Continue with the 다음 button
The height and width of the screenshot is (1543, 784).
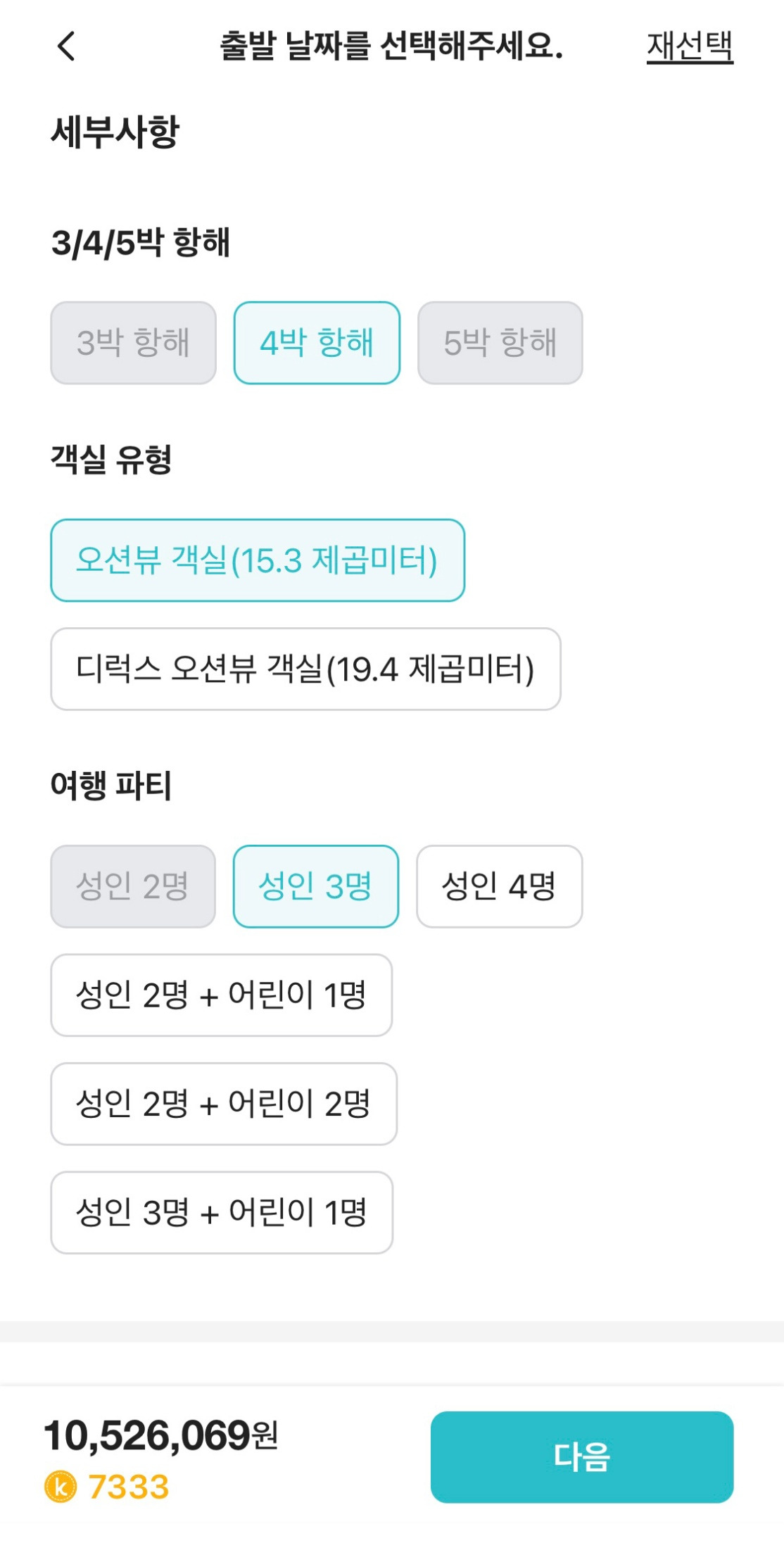582,1456
